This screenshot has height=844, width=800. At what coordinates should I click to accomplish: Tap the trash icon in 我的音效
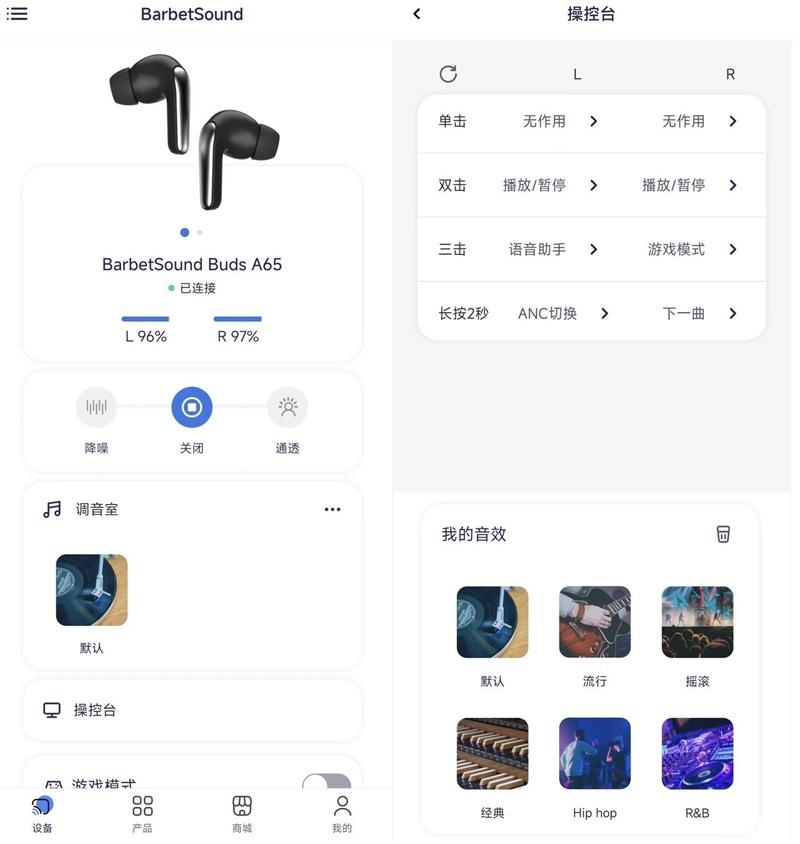point(723,534)
